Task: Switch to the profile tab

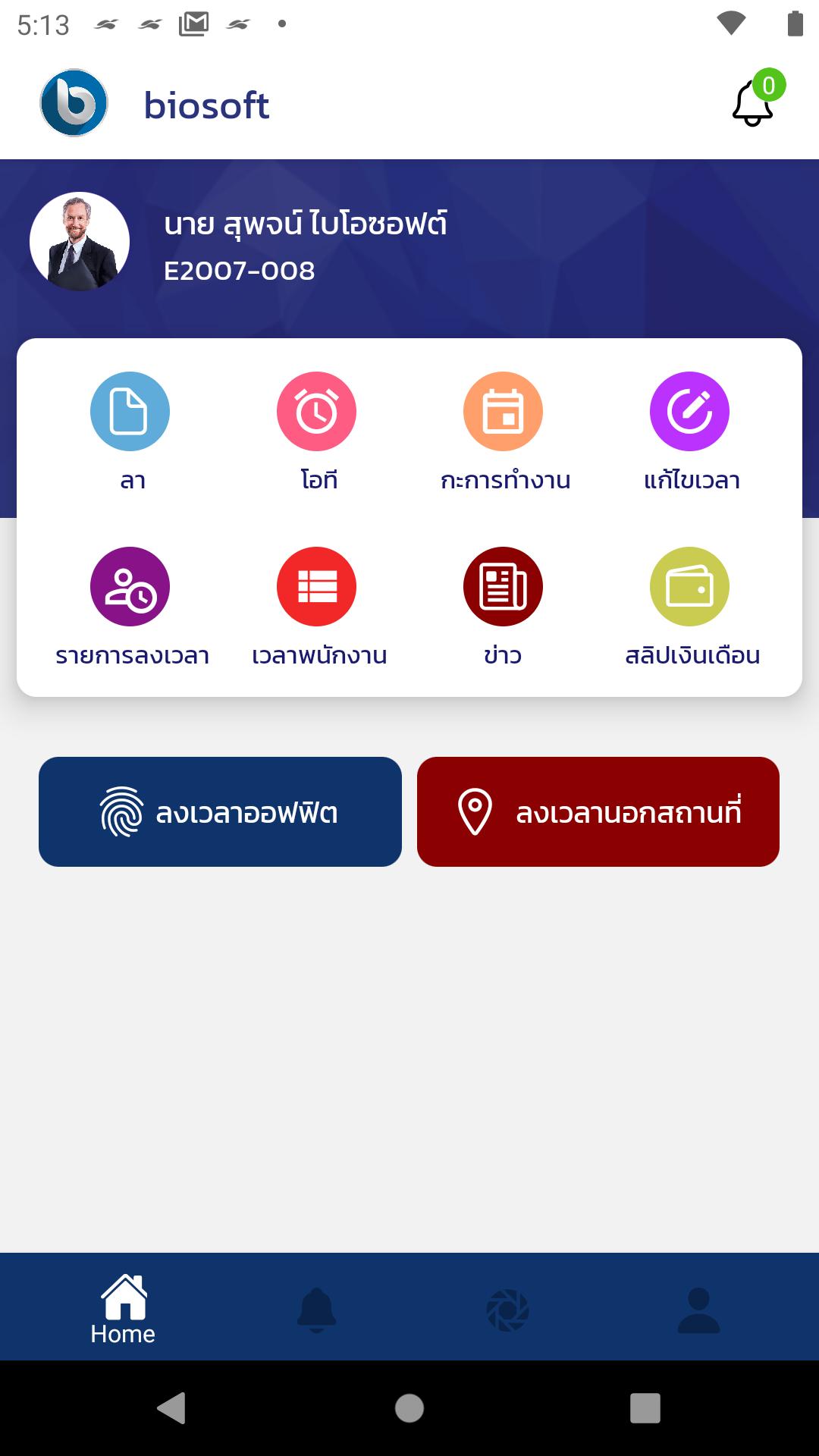Action: (698, 1310)
